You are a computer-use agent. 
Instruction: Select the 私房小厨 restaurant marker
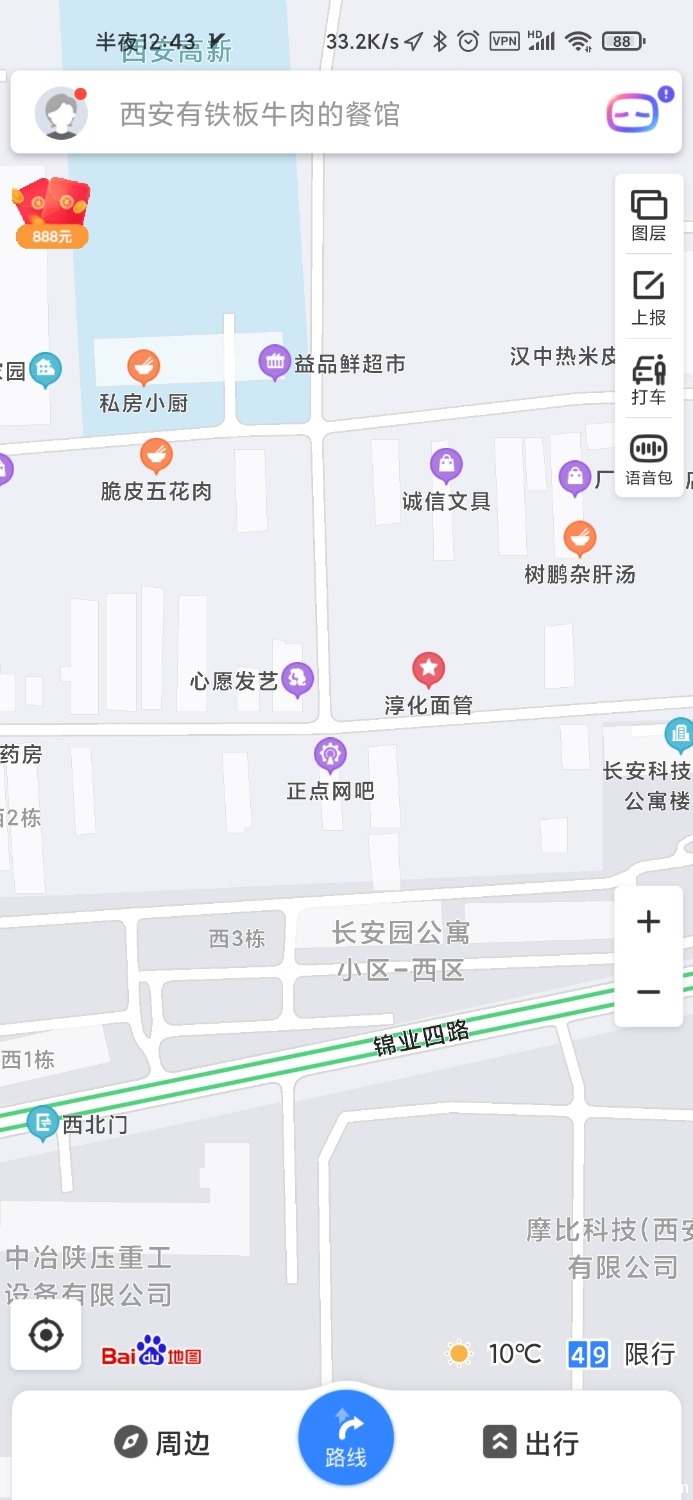(144, 368)
